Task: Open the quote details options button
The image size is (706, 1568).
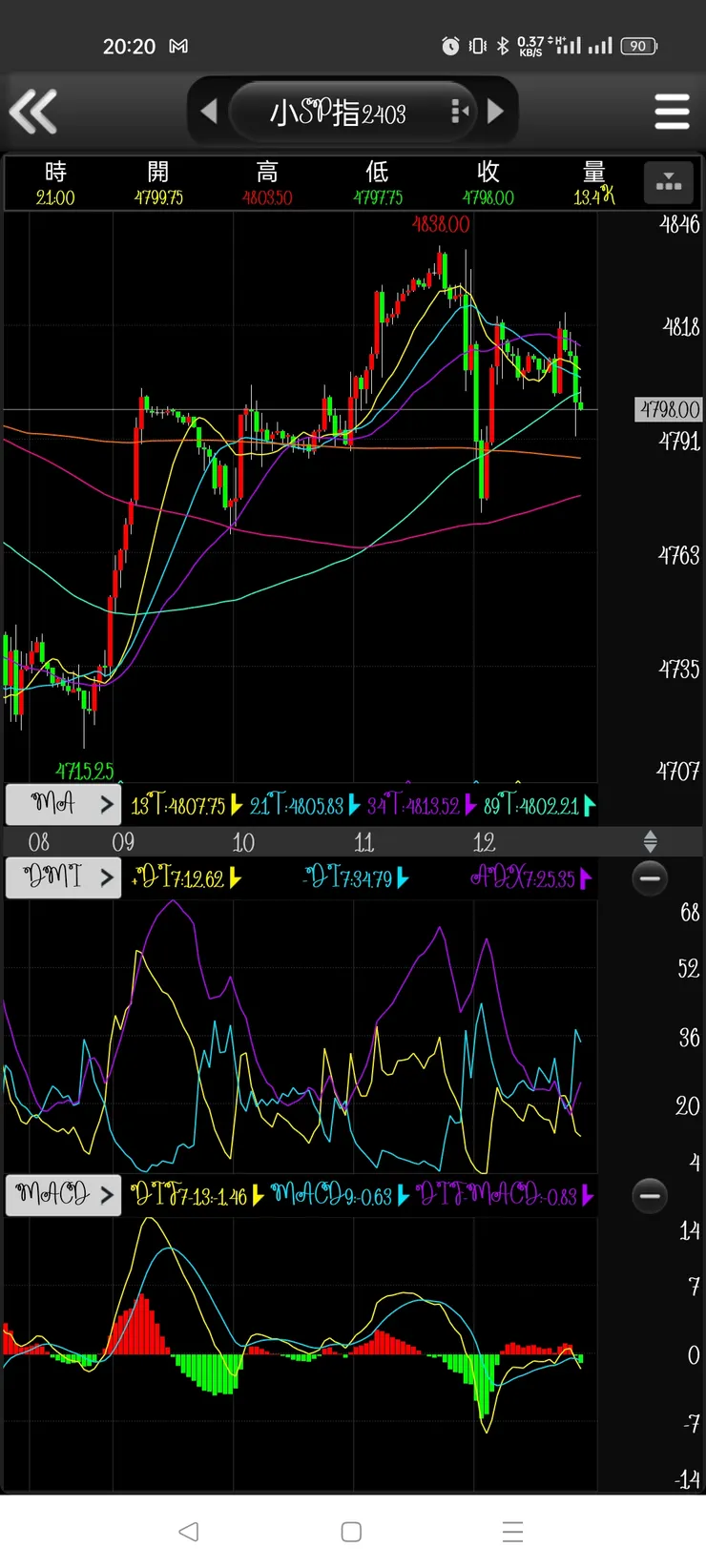Action: point(669,182)
